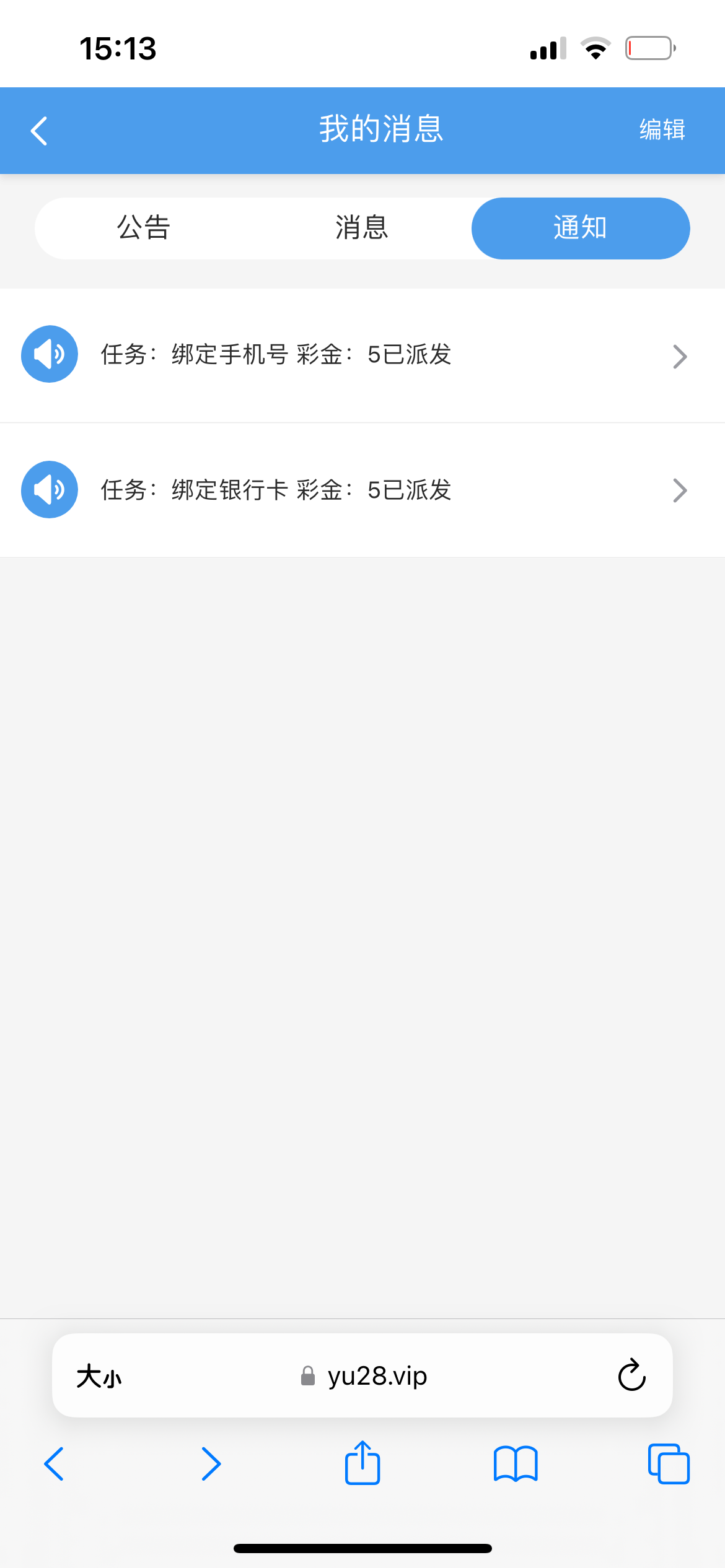The width and height of the screenshot is (725, 1568).
Task: Open the 绑定银行卡 task notification
Action: point(362,490)
